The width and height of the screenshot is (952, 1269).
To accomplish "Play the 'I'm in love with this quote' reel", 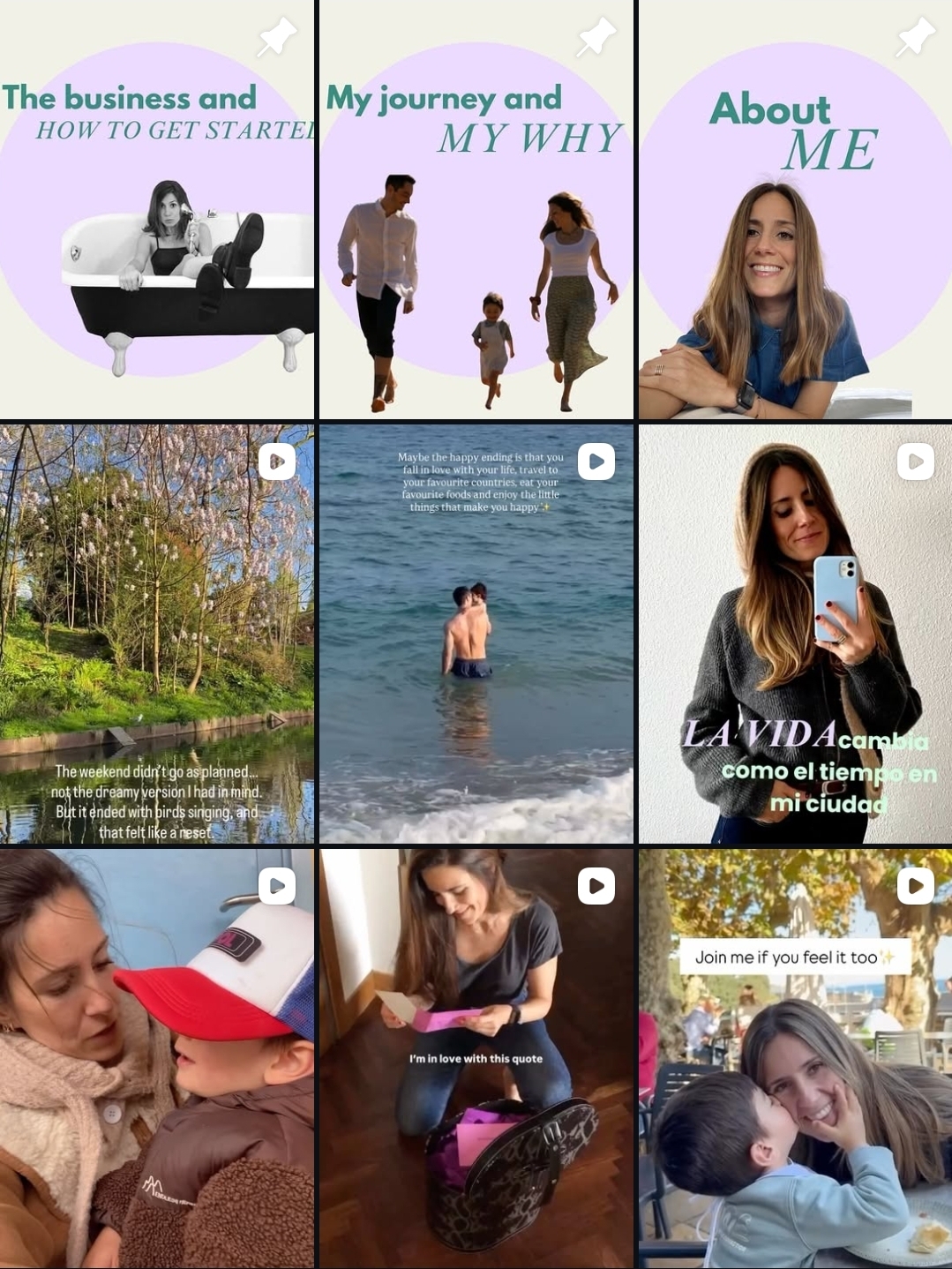I will [476, 1059].
